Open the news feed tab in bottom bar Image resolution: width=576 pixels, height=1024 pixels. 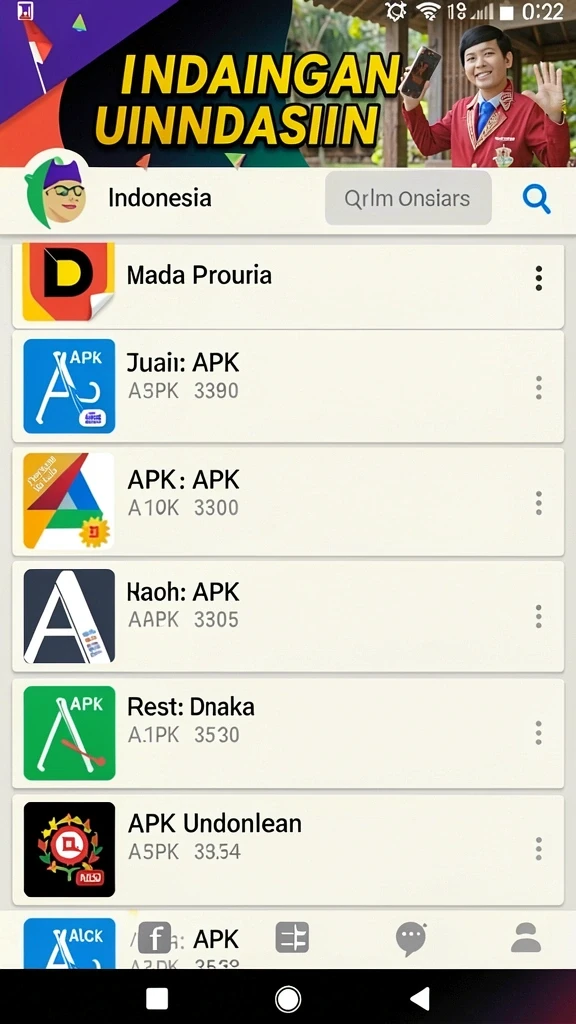point(292,938)
